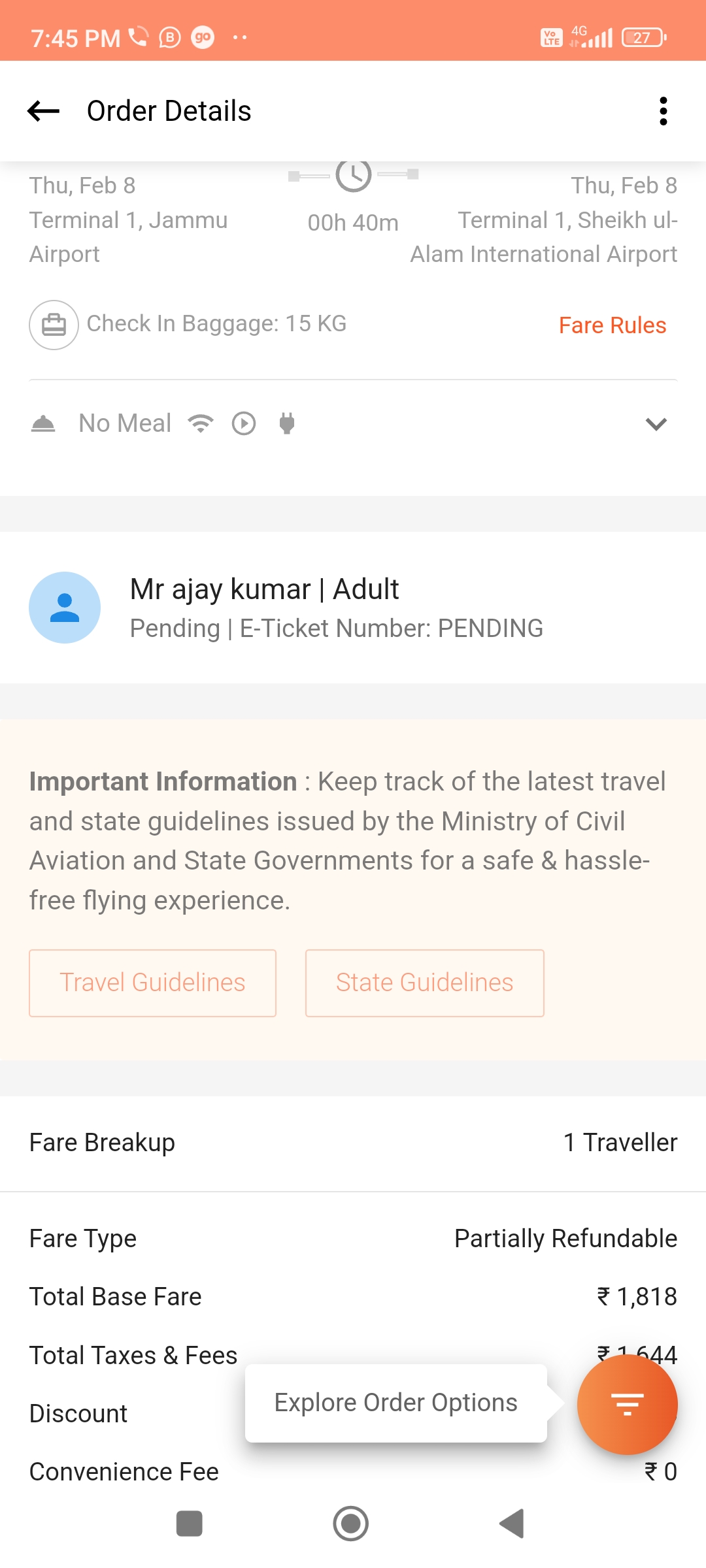706x1568 pixels.
Task: Tap the orange Explore Order Options button
Action: (627, 1404)
